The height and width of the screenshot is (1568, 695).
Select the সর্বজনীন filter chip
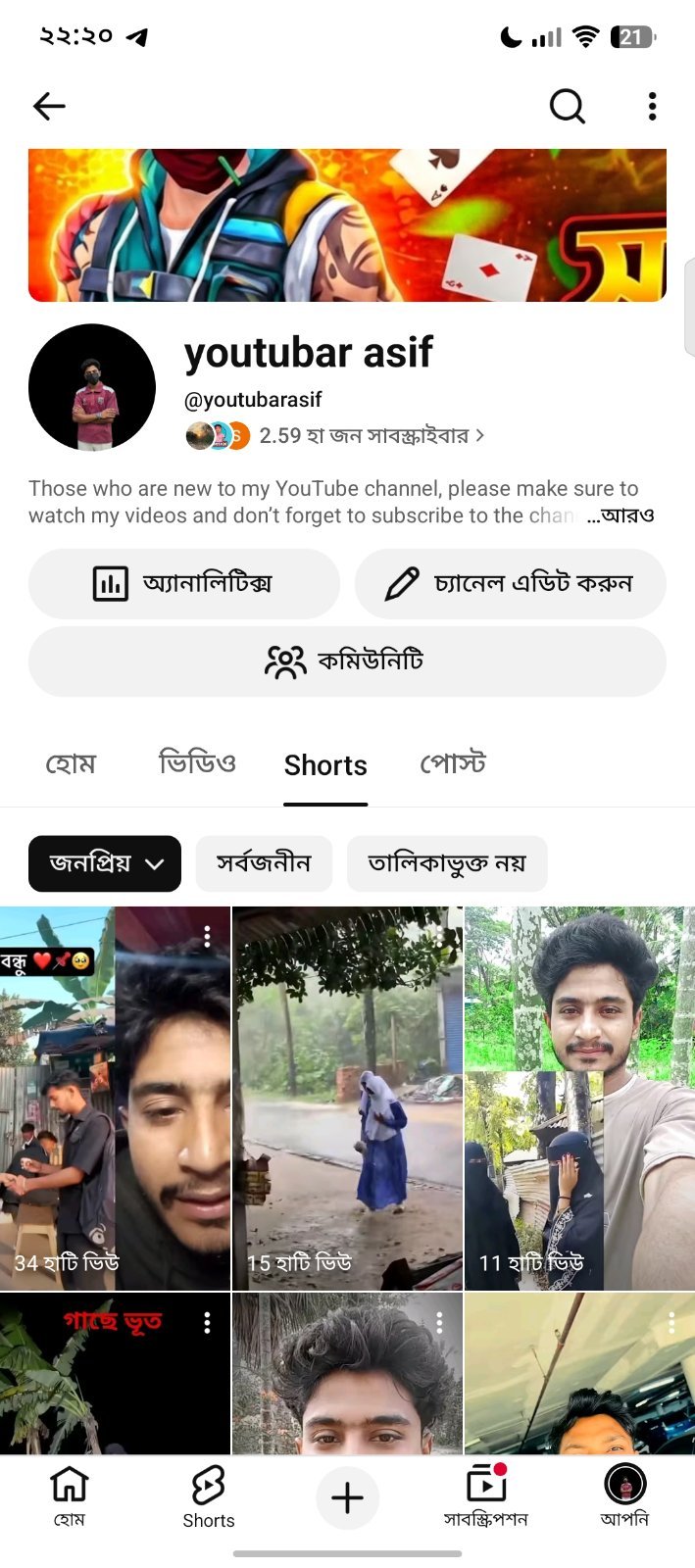pos(264,863)
